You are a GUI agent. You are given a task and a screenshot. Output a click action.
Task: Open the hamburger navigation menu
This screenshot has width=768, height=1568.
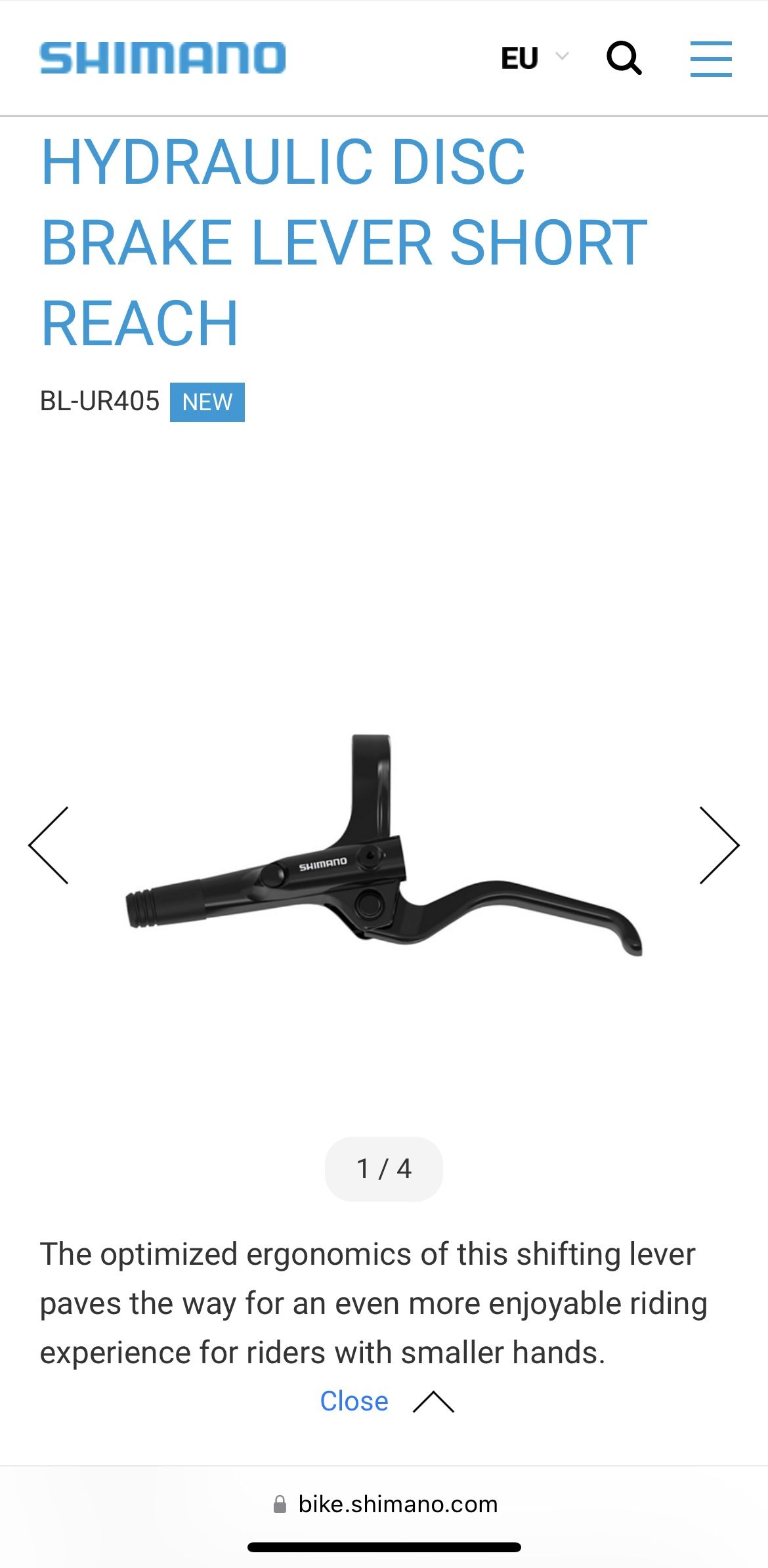pos(710,58)
